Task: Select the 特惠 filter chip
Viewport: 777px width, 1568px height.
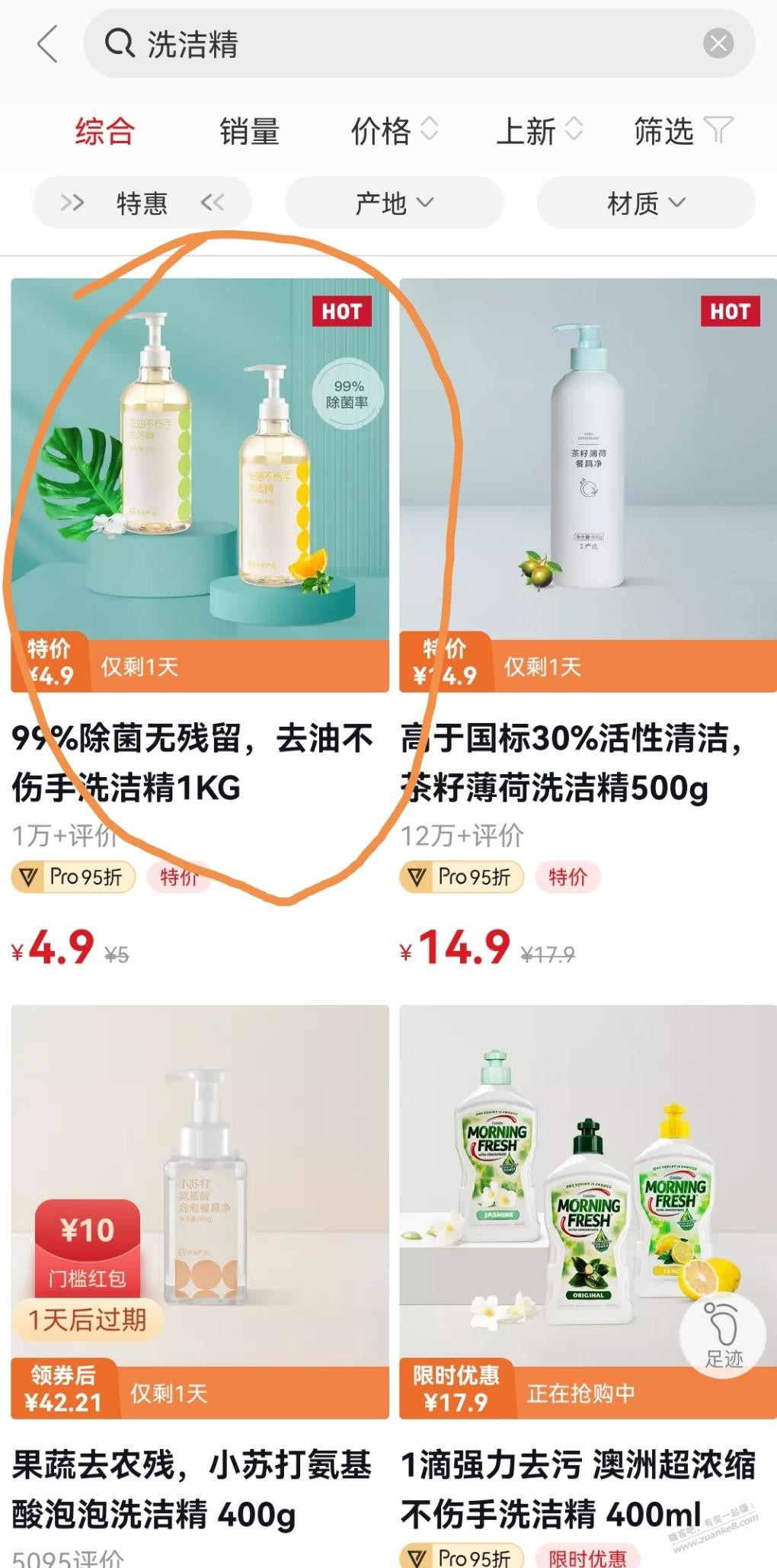Action: pos(142,203)
